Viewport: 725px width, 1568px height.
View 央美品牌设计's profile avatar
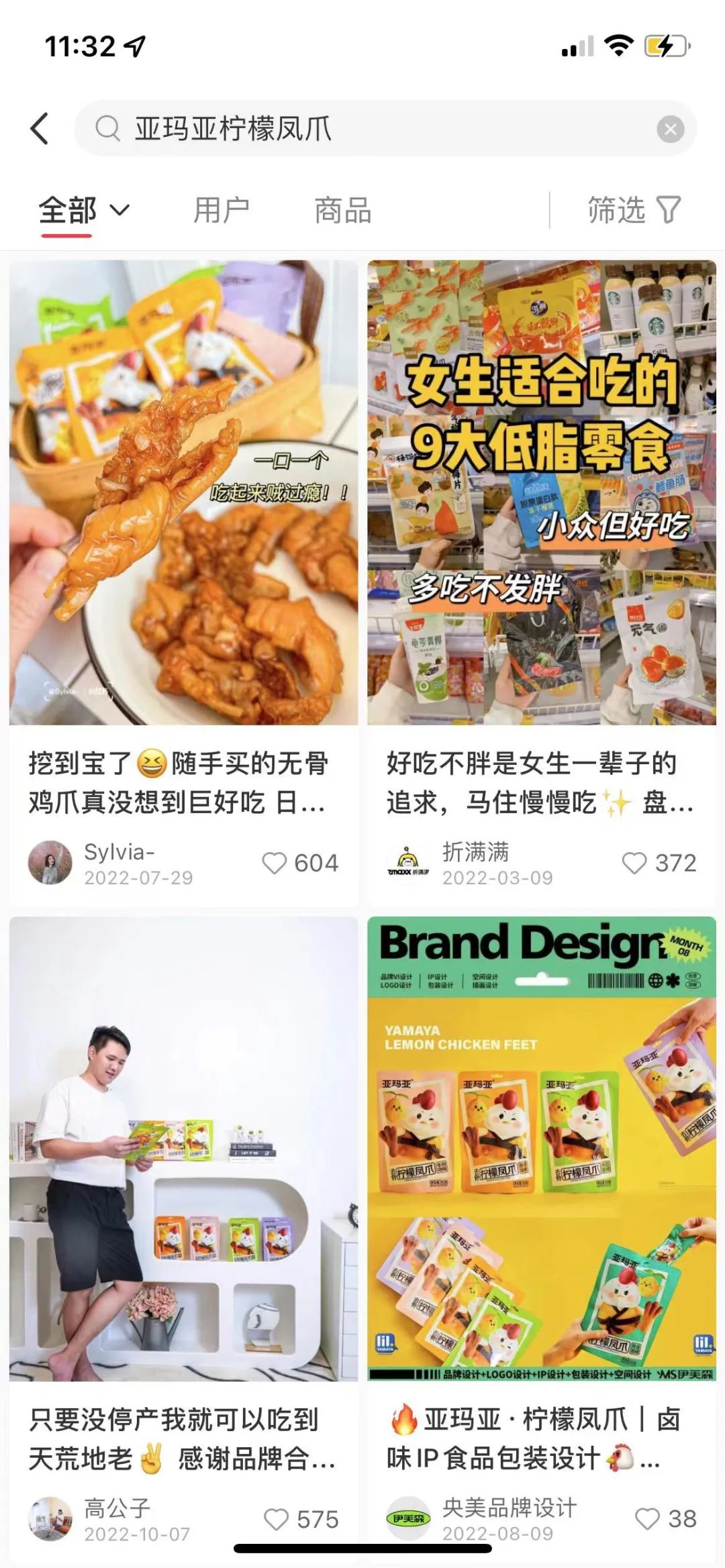408,1518
